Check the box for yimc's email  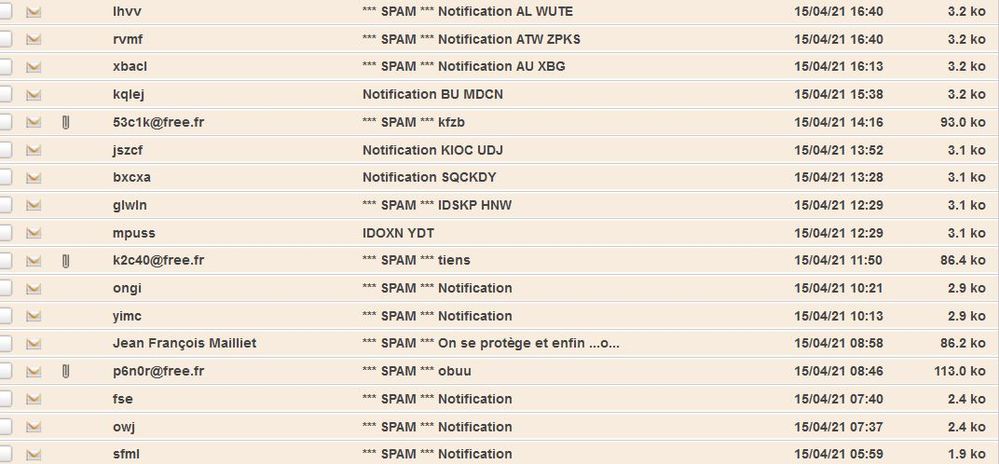click(4, 316)
